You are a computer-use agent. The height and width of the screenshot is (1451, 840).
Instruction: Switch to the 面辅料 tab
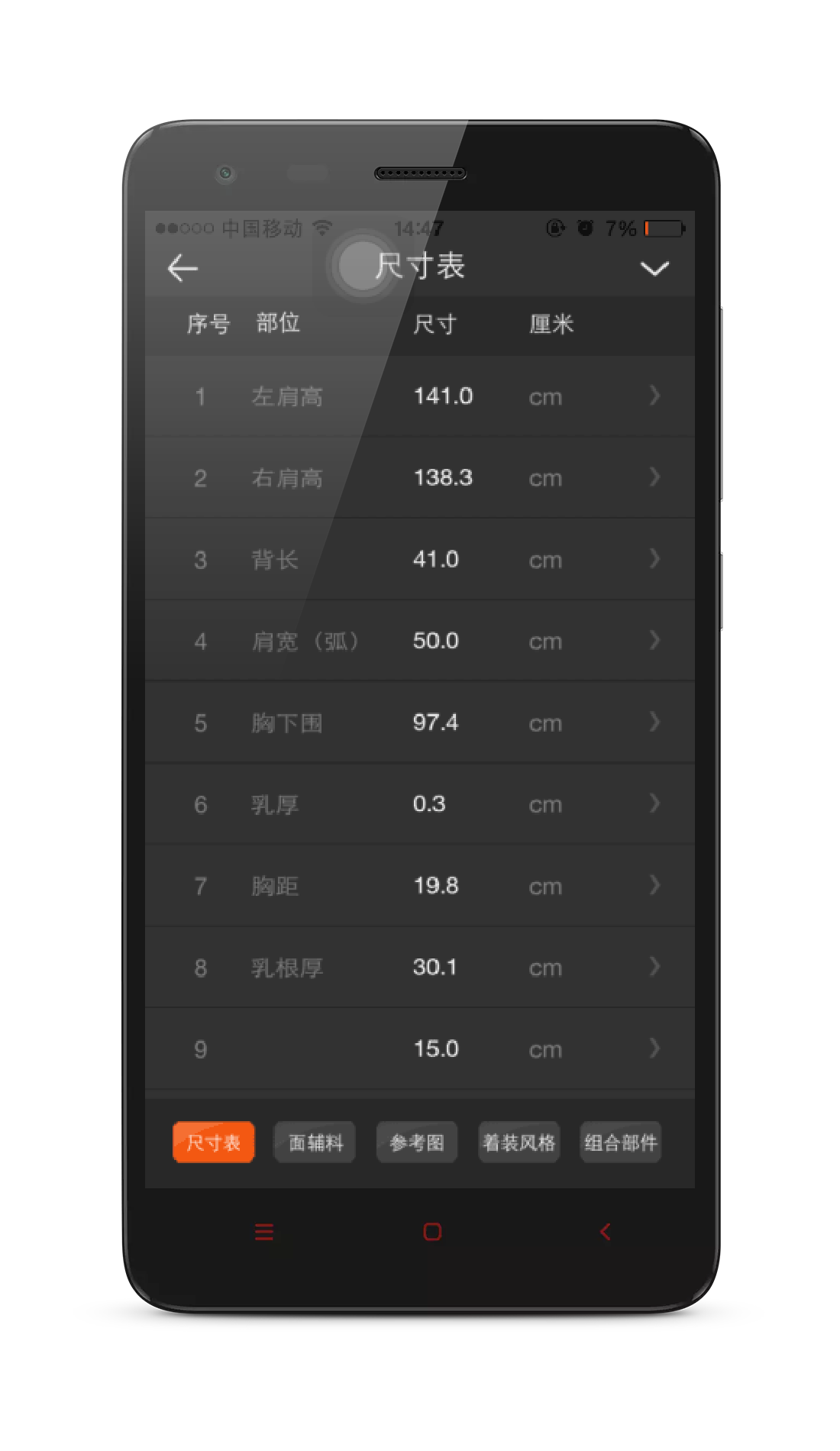tap(315, 1142)
